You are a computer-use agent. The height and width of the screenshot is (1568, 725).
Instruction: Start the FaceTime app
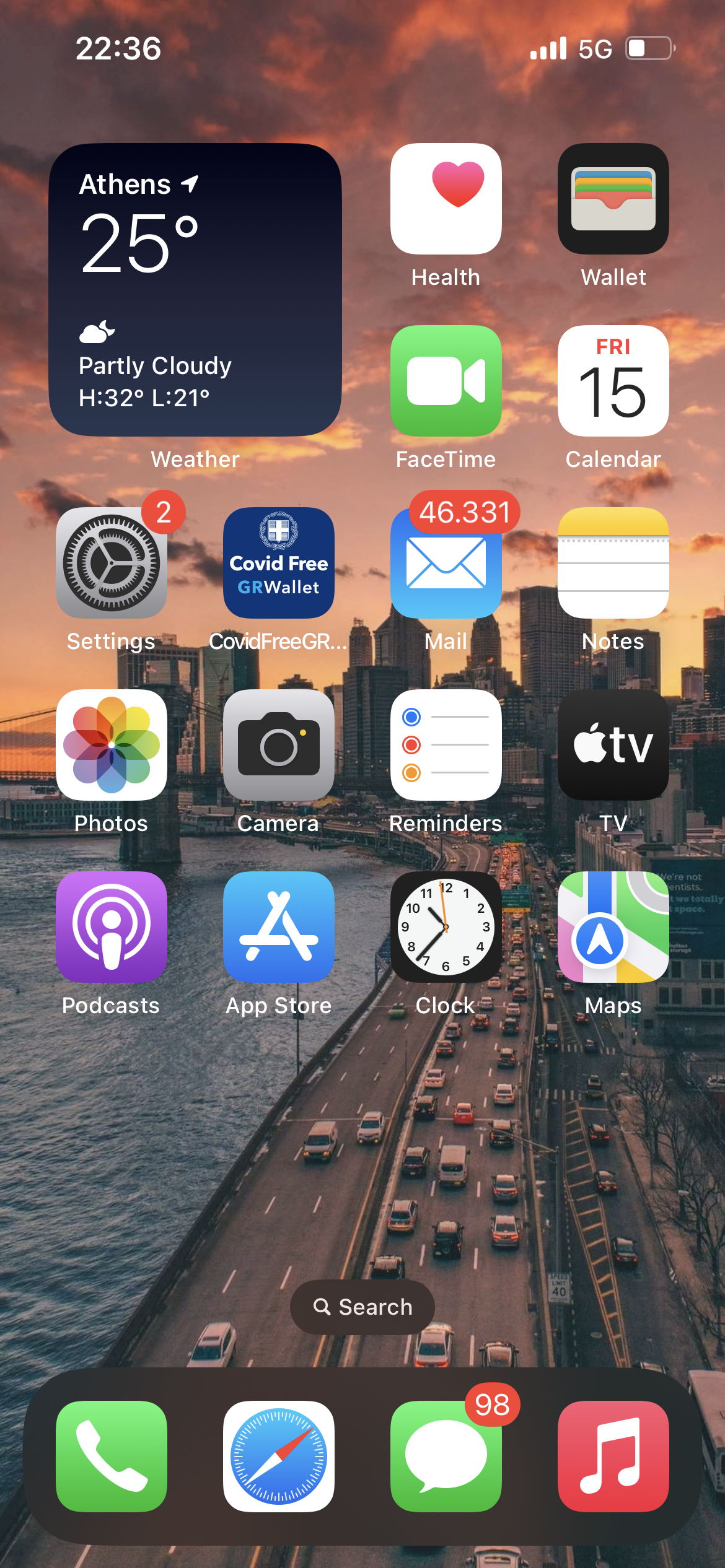[446, 381]
